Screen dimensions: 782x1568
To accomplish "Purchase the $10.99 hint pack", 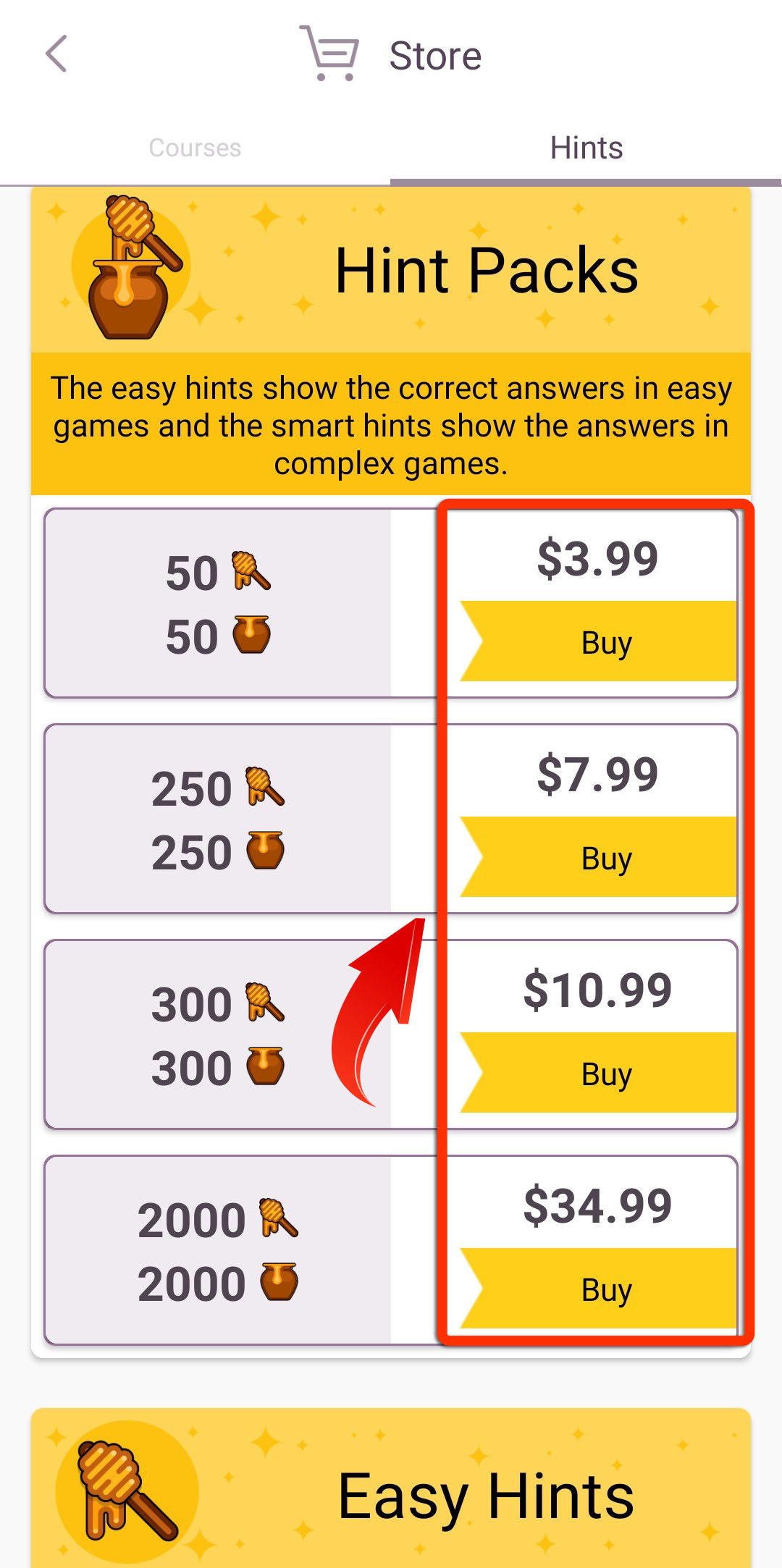I will [x=599, y=1073].
